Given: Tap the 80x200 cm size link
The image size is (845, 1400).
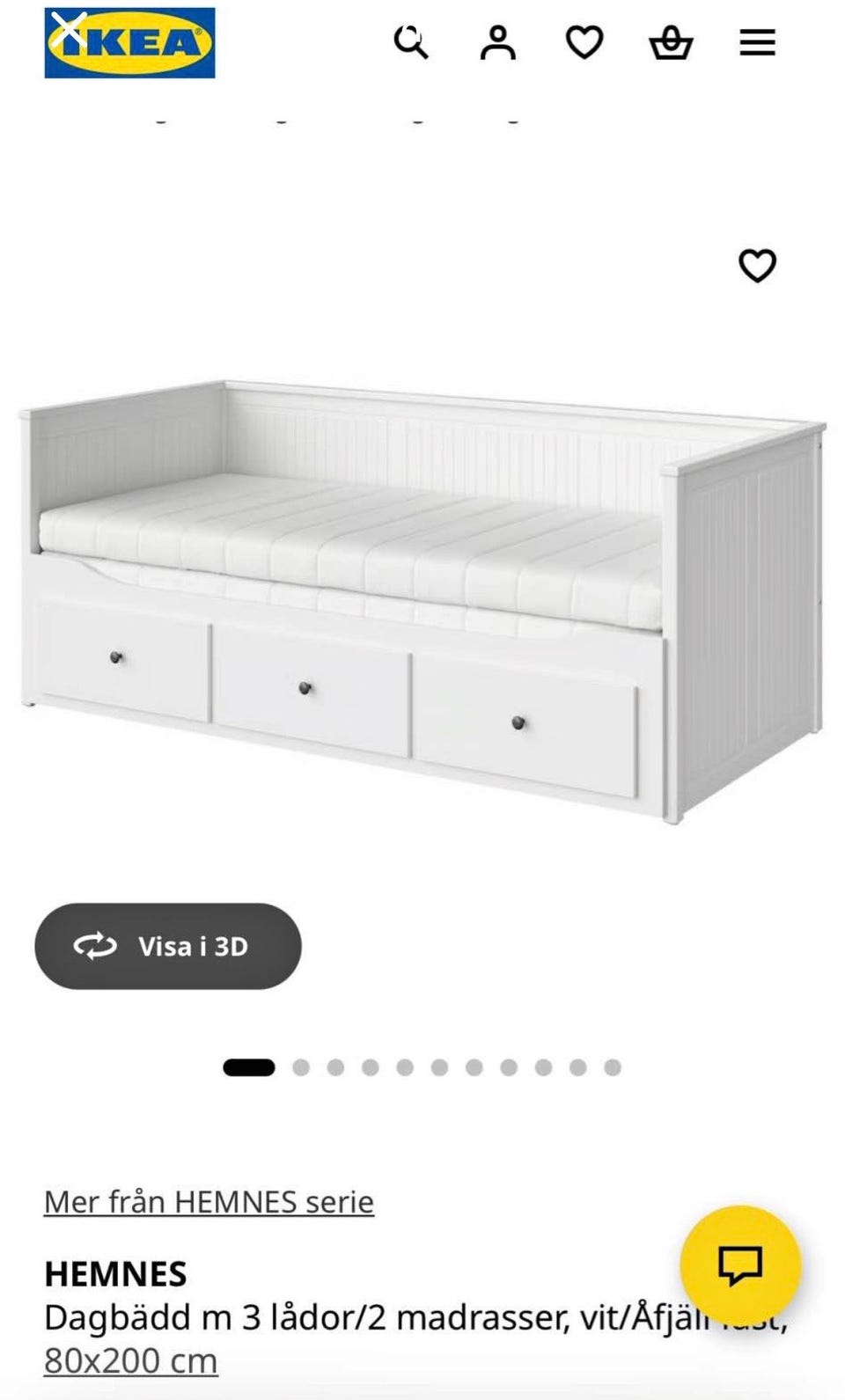Looking at the screenshot, I should (x=130, y=1360).
